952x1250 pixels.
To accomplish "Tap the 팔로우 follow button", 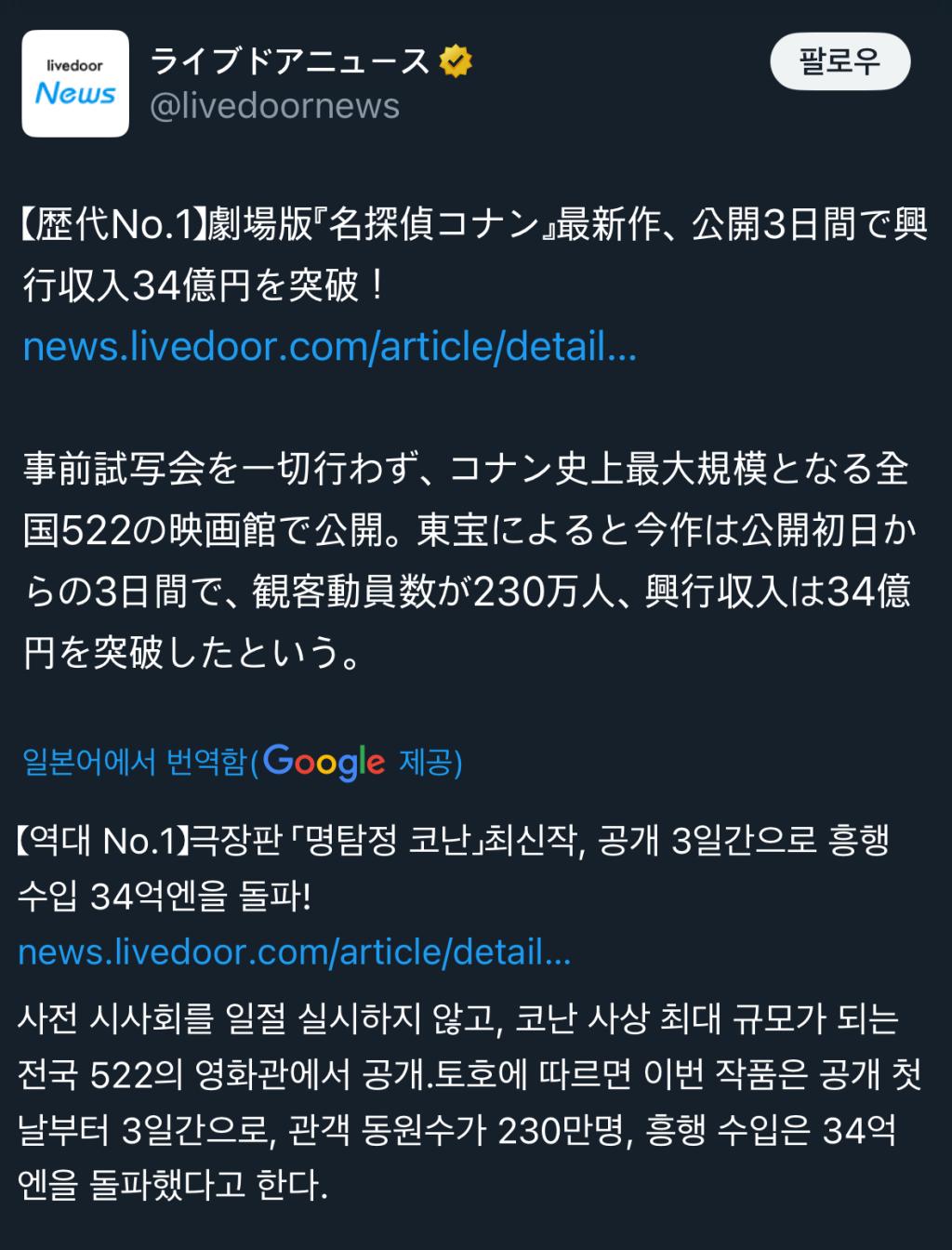I will (840, 62).
